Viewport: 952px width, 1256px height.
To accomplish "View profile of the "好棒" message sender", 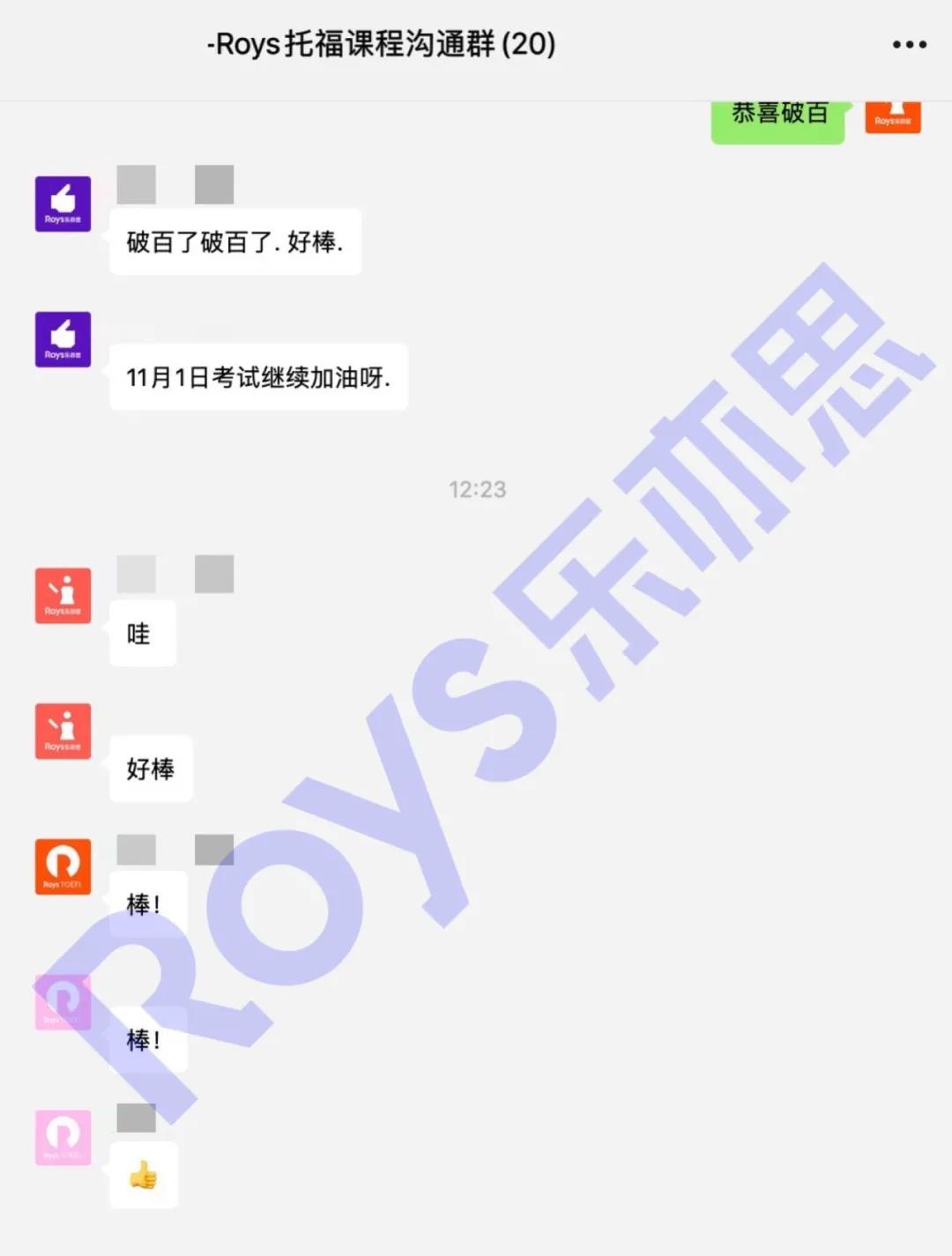I will point(63,732).
